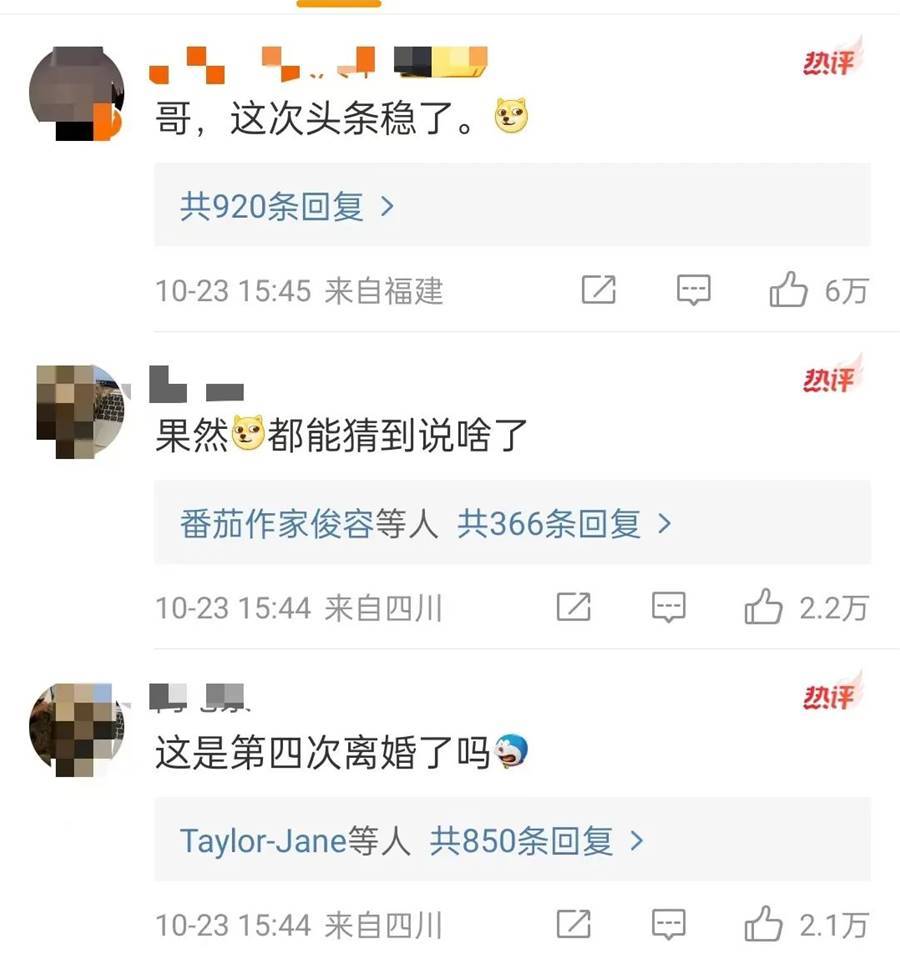Open avatar beside 果然都能猜到说啥了

click(76, 410)
